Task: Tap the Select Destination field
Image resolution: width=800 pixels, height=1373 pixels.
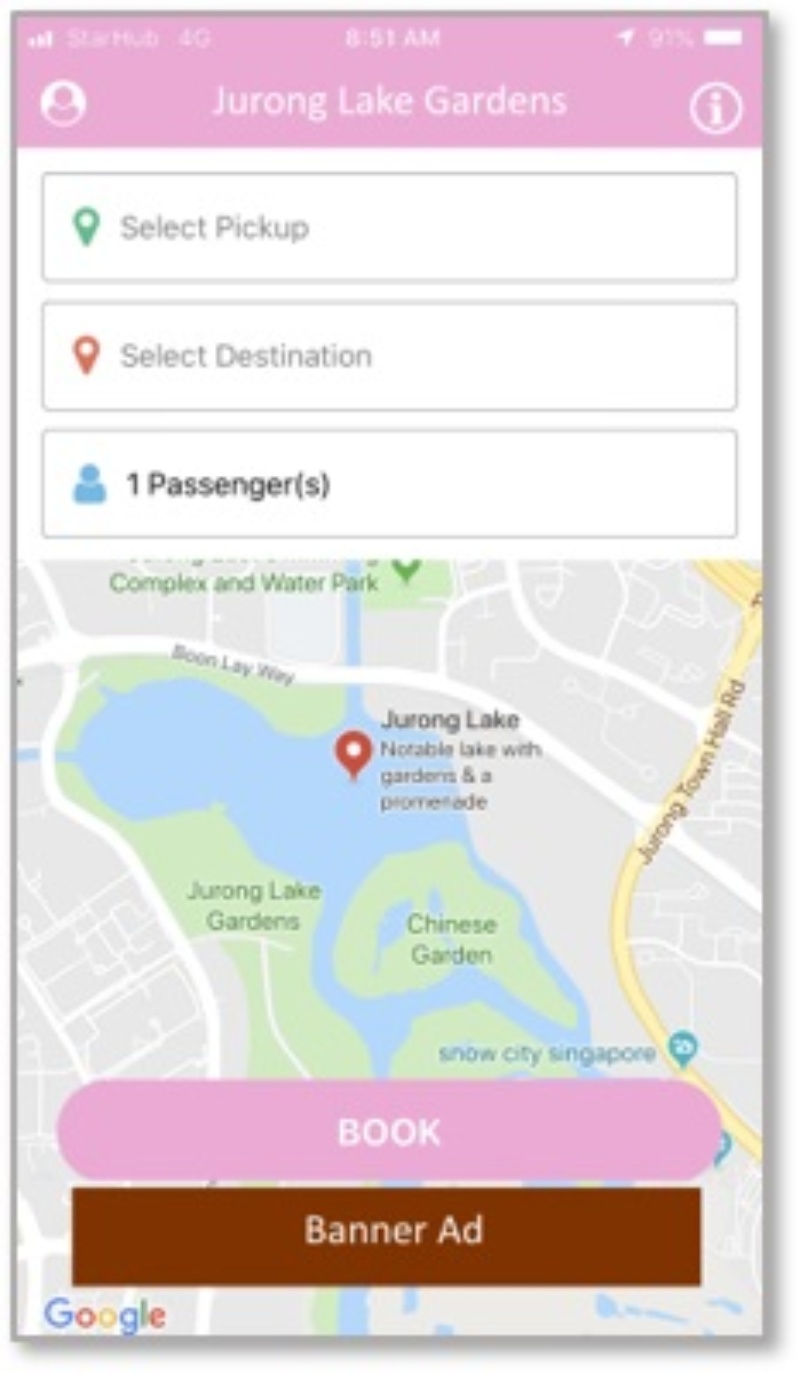Action: 389,356
